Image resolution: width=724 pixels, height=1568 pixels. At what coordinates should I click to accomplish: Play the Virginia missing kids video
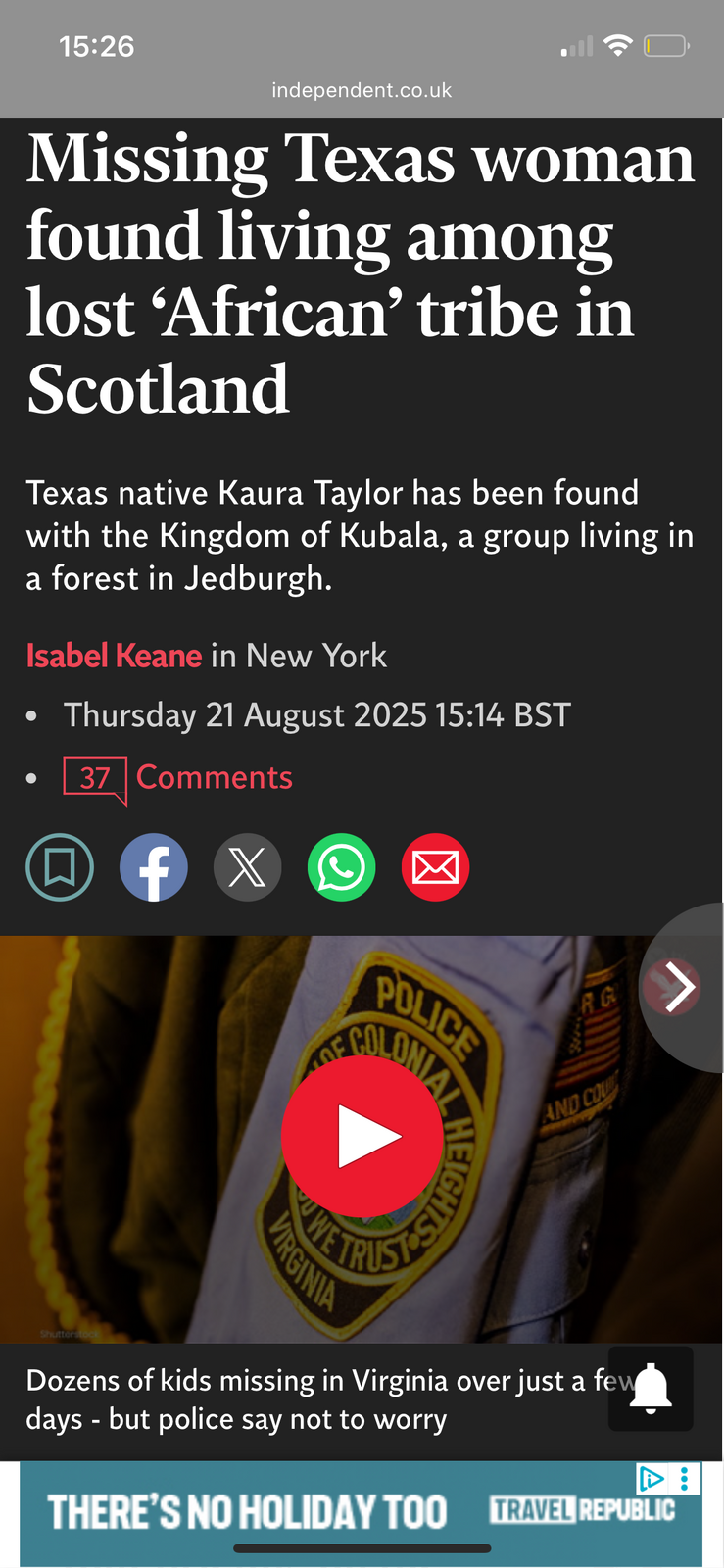(x=362, y=1137)
